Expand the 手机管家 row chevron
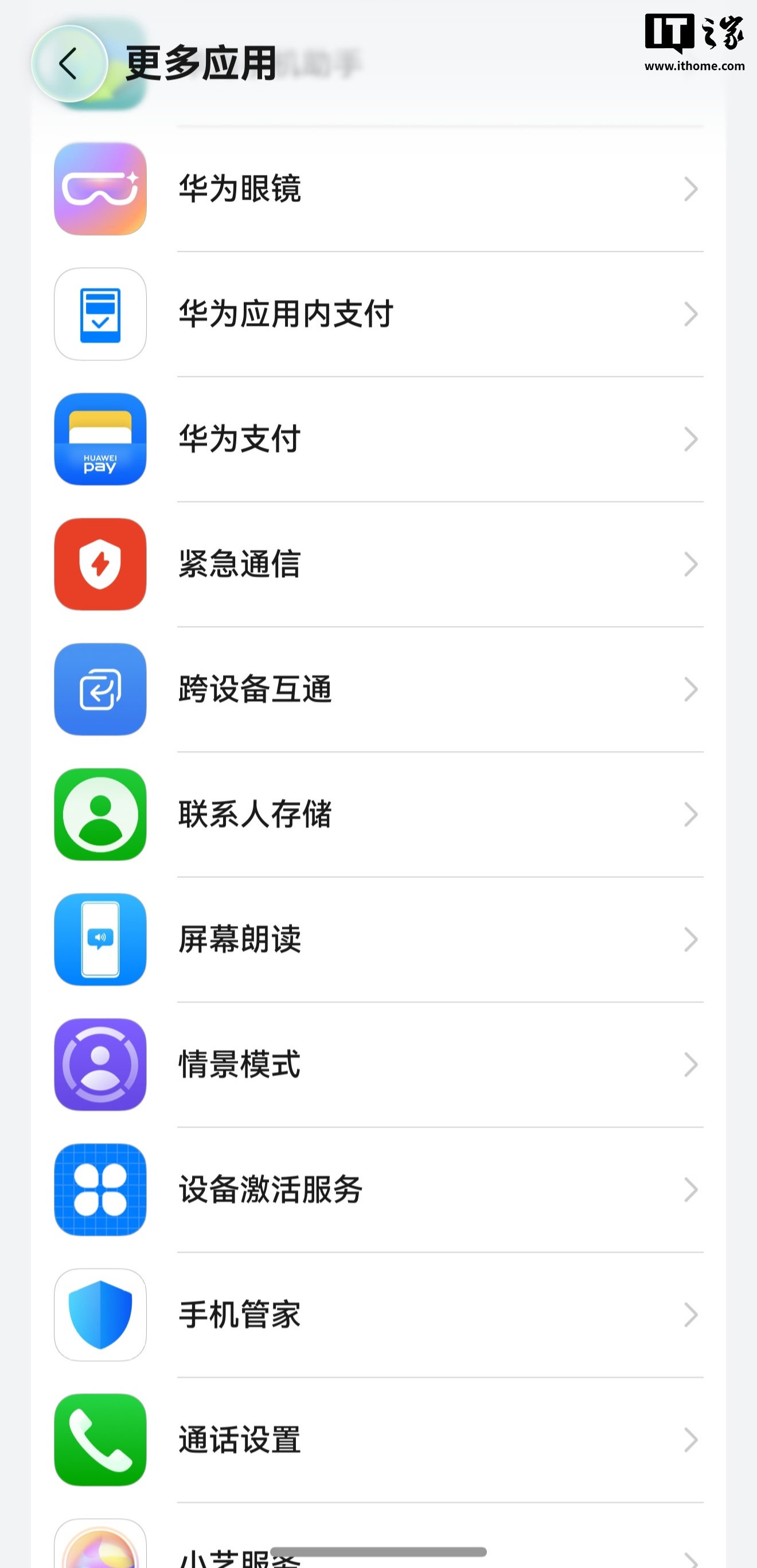757x1568 pixels. [x=690, y=1316]
